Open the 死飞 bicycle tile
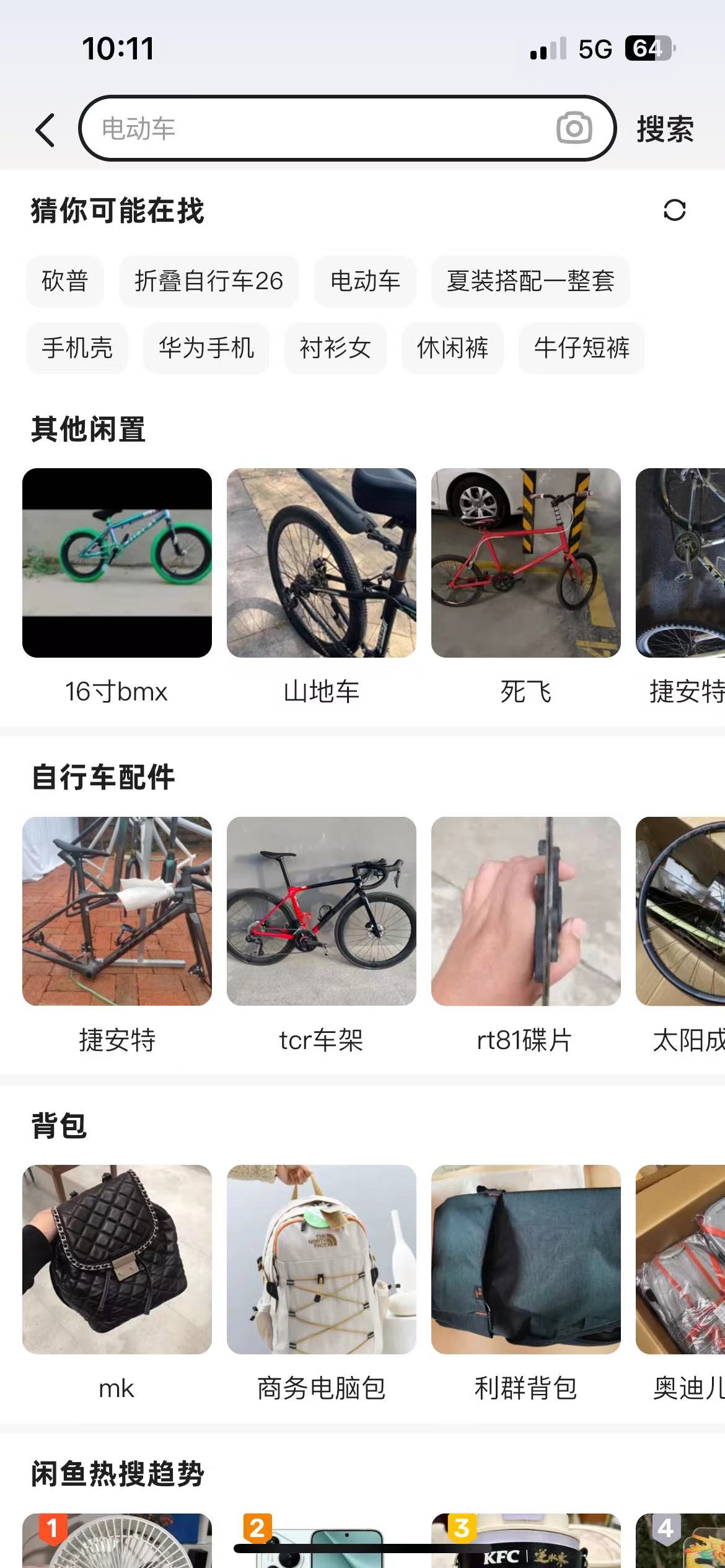The image size is (725, 1568). click(x=526, y=563)
